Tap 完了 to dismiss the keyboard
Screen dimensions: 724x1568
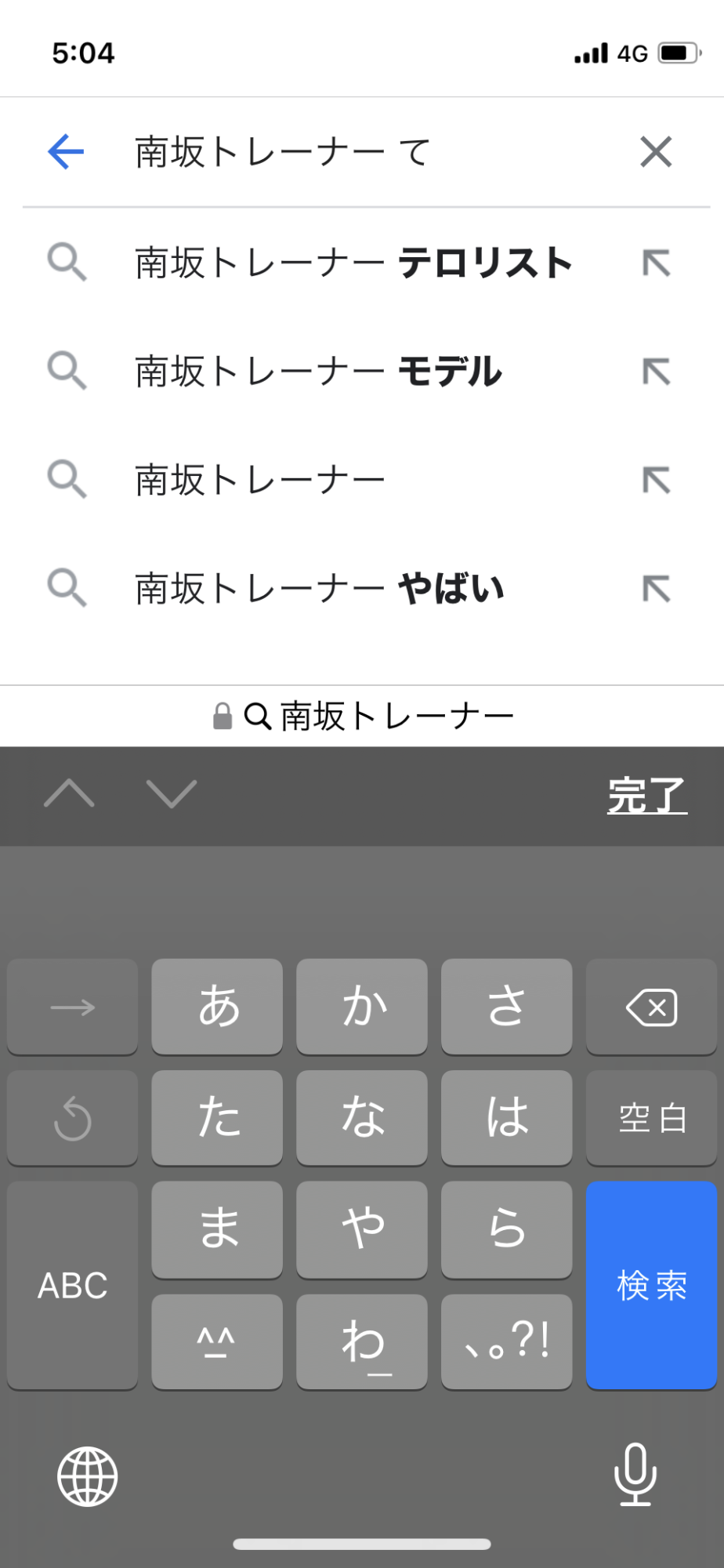click(647, 796)
